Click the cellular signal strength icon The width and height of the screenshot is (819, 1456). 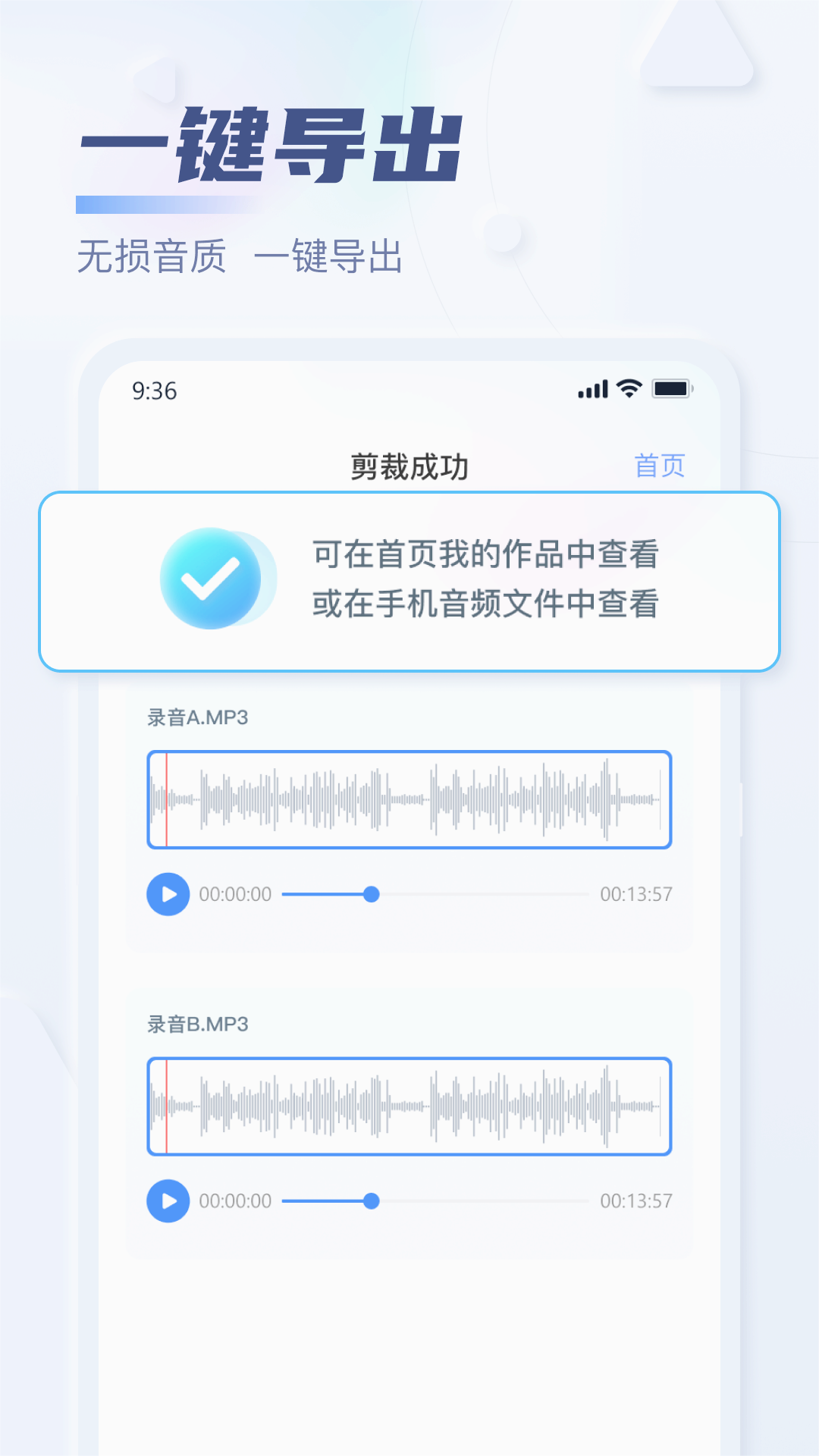click(592, 388)
